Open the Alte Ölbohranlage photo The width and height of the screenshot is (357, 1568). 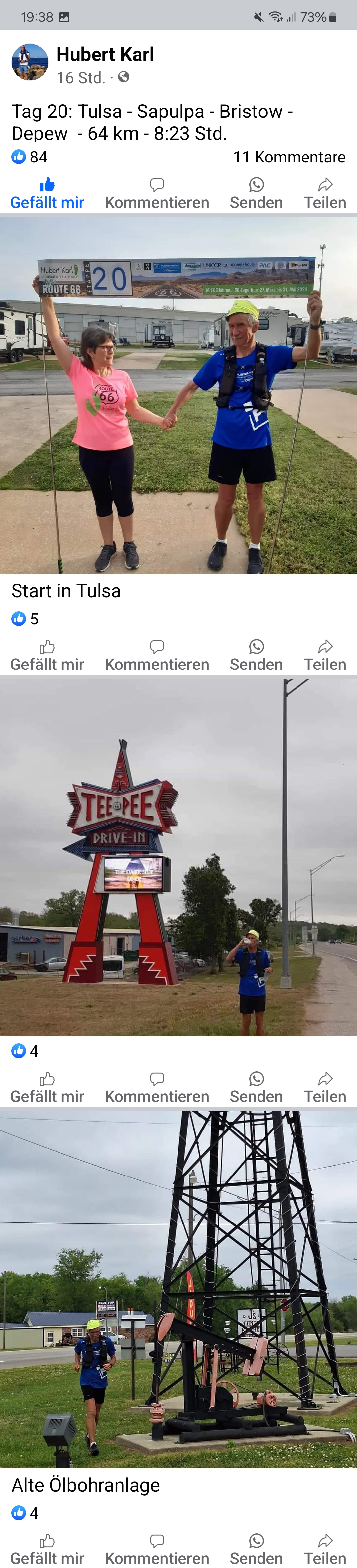pyautogui.click(x=178, y=1287)
